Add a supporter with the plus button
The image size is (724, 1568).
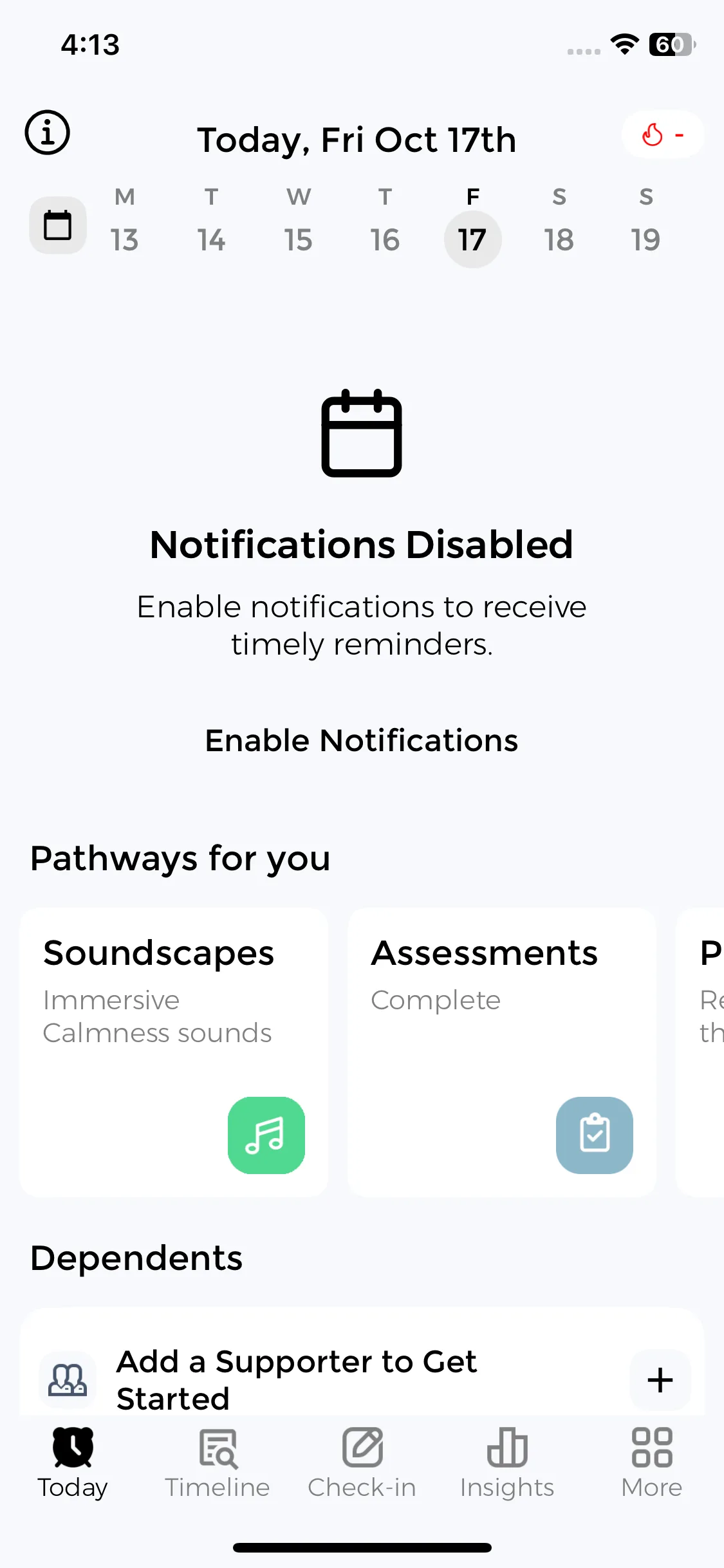click(x=660, y=1379)
